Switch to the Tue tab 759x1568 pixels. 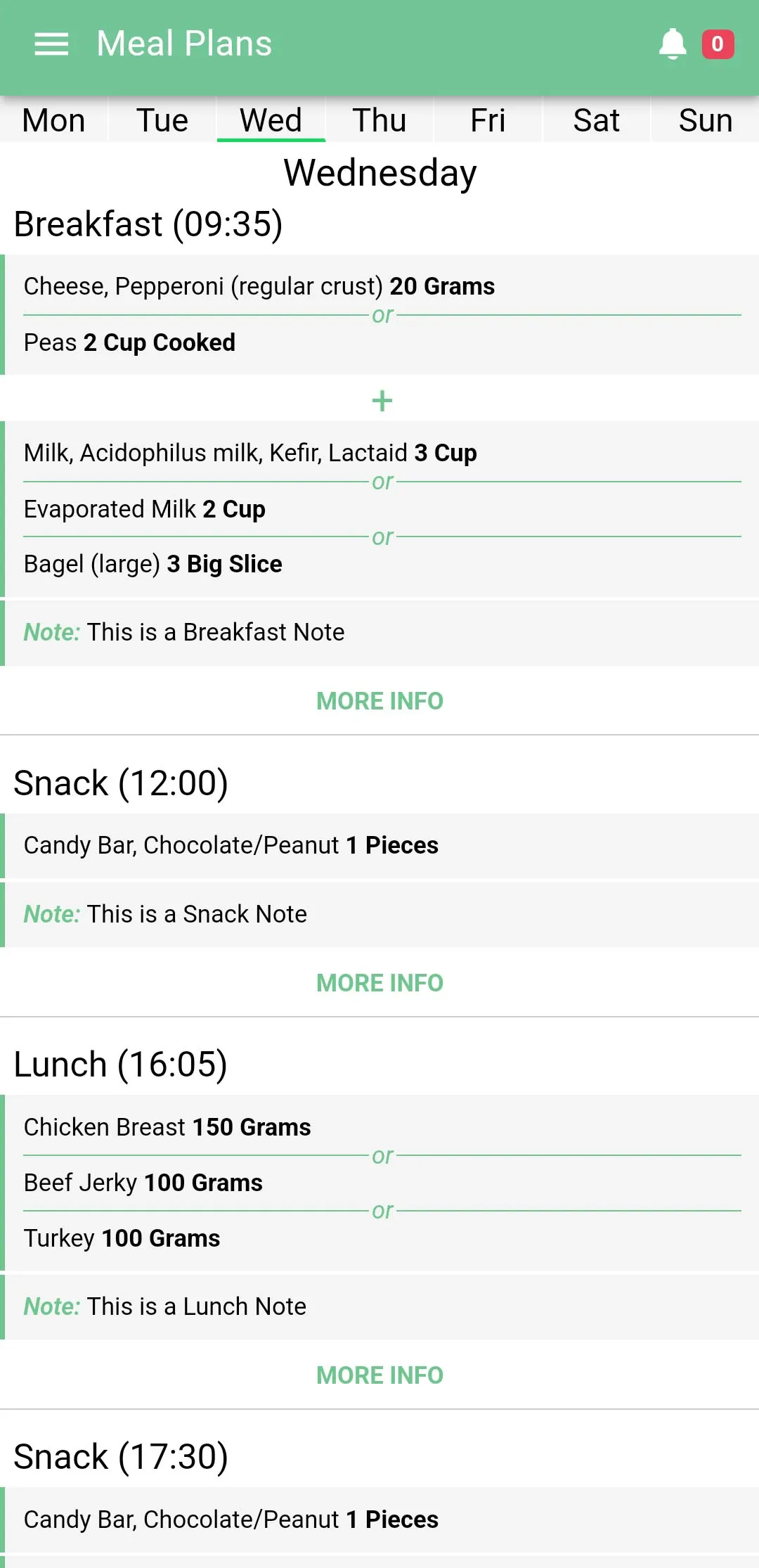[x=162, y=120]
